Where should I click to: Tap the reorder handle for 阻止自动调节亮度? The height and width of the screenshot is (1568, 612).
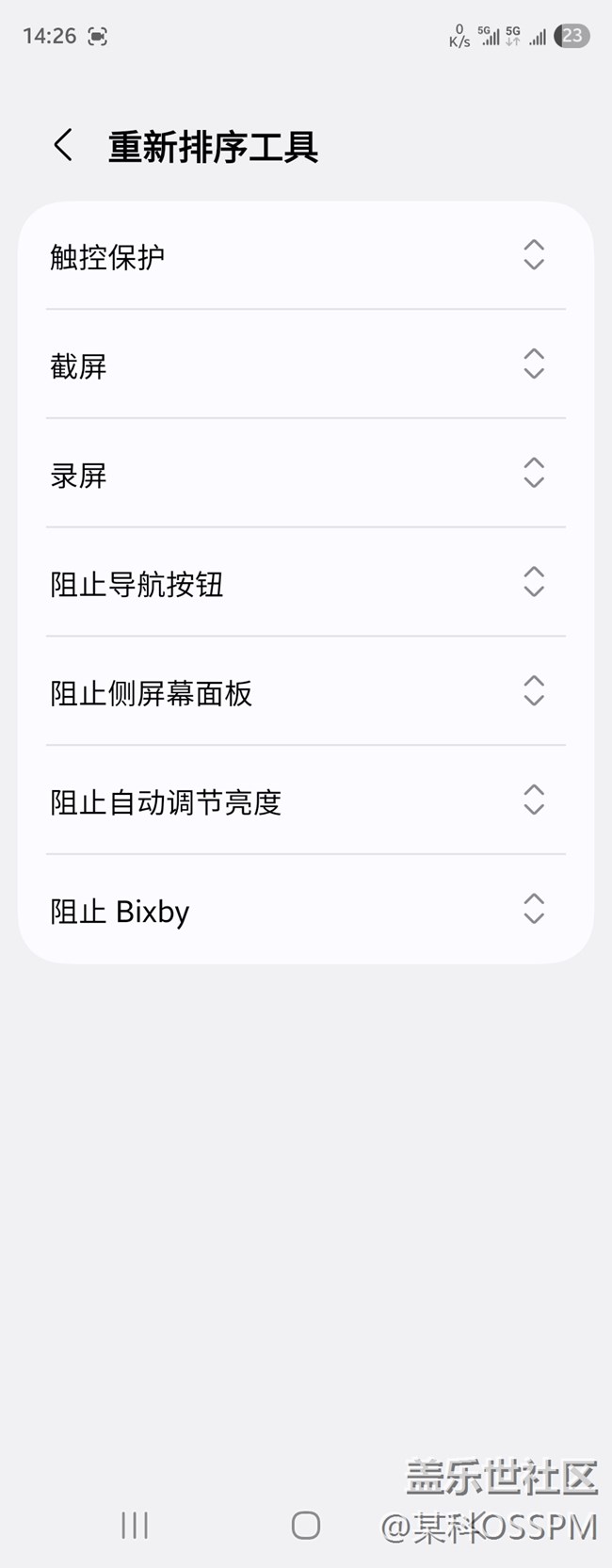(x=534, y=801)
